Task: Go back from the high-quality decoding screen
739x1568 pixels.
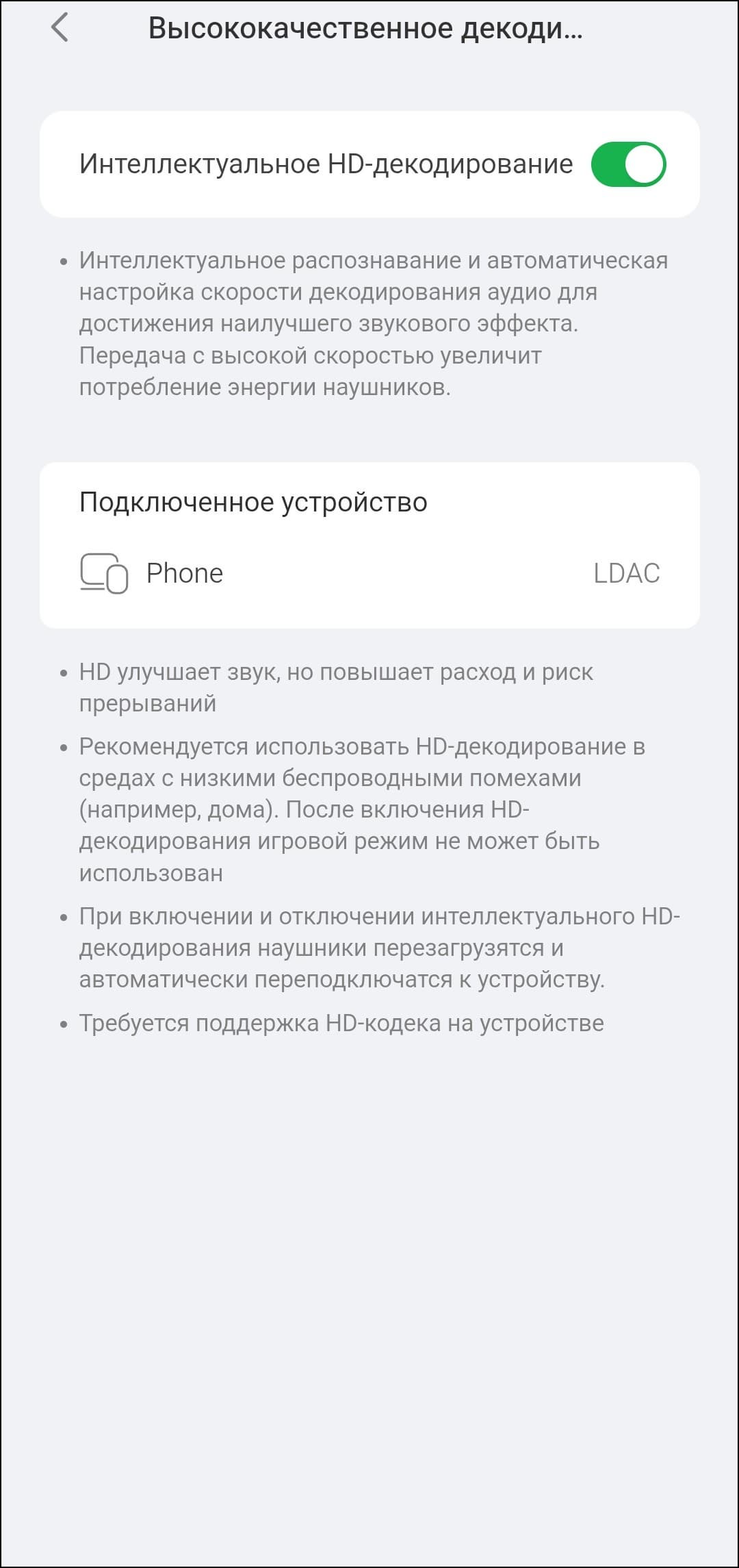Action: 60,28
